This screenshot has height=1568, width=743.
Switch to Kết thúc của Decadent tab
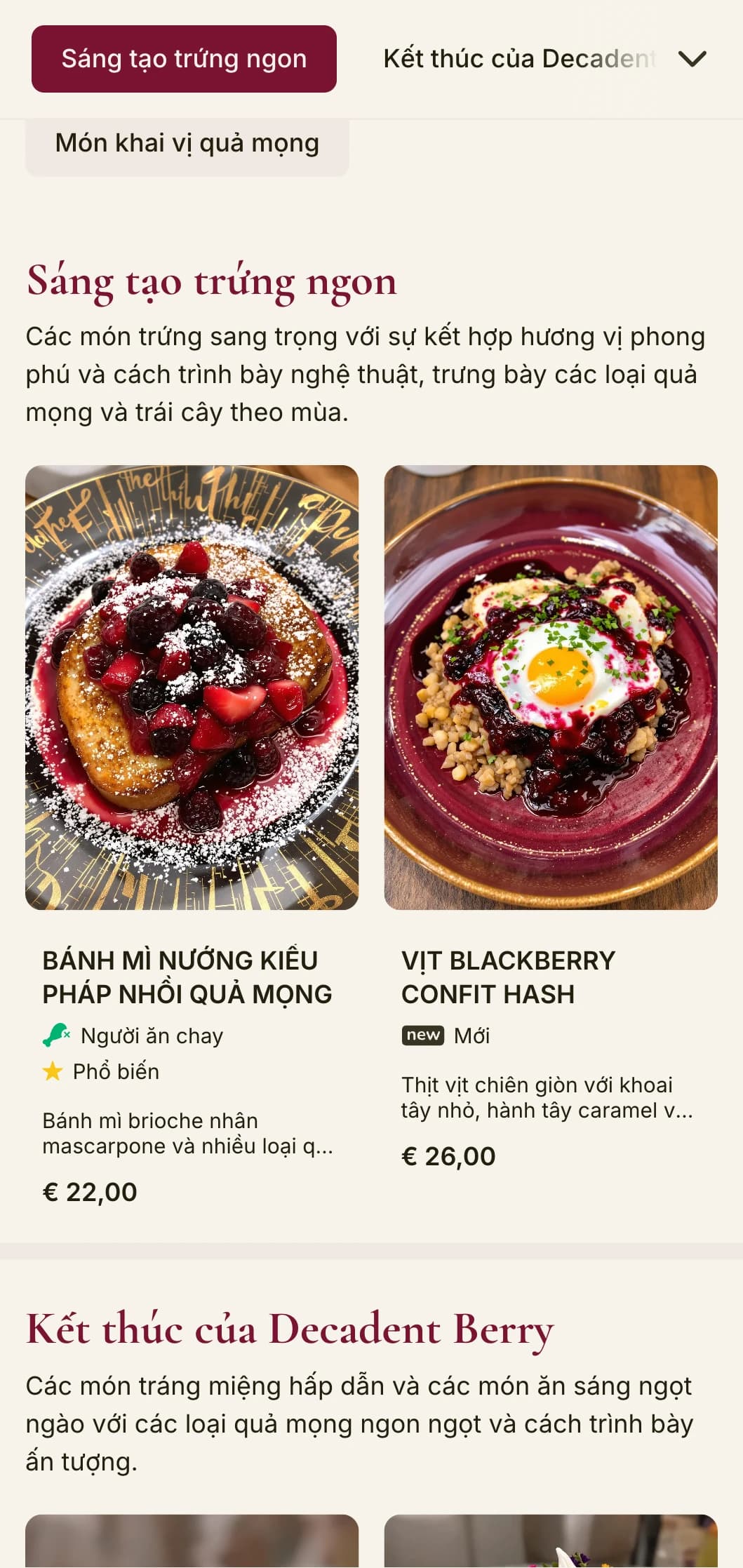coord(518,59)
